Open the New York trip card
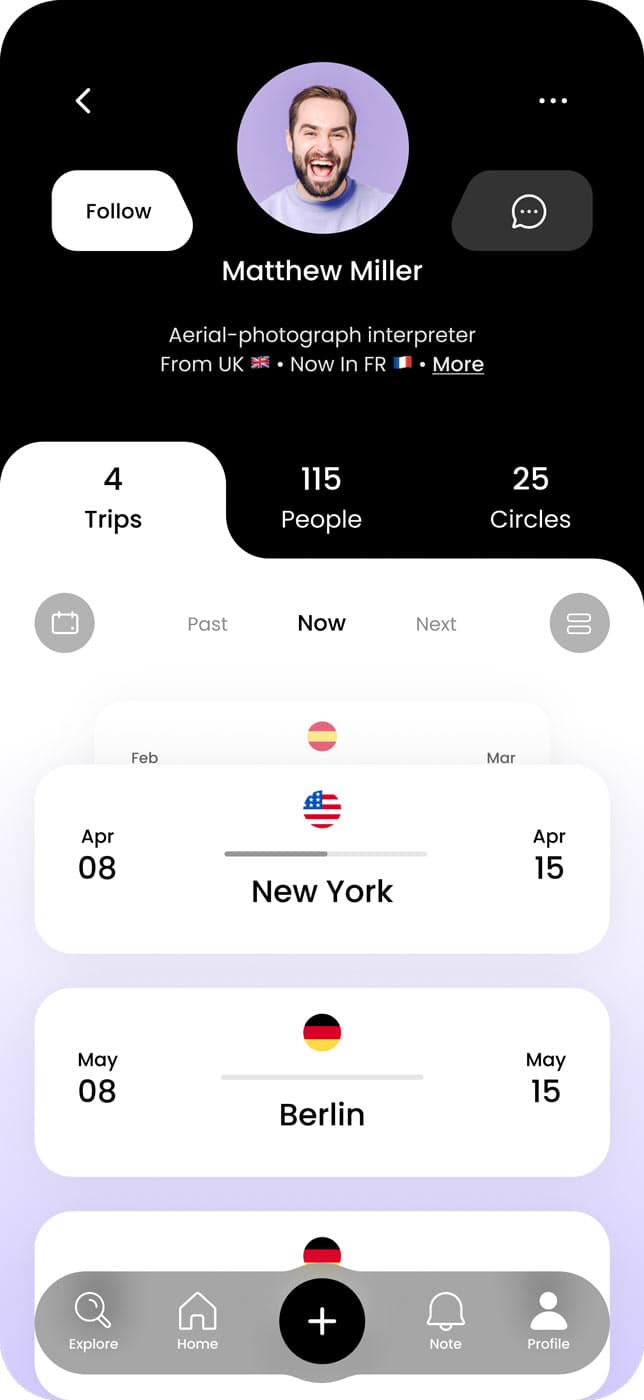 click(x=322, y=859)
